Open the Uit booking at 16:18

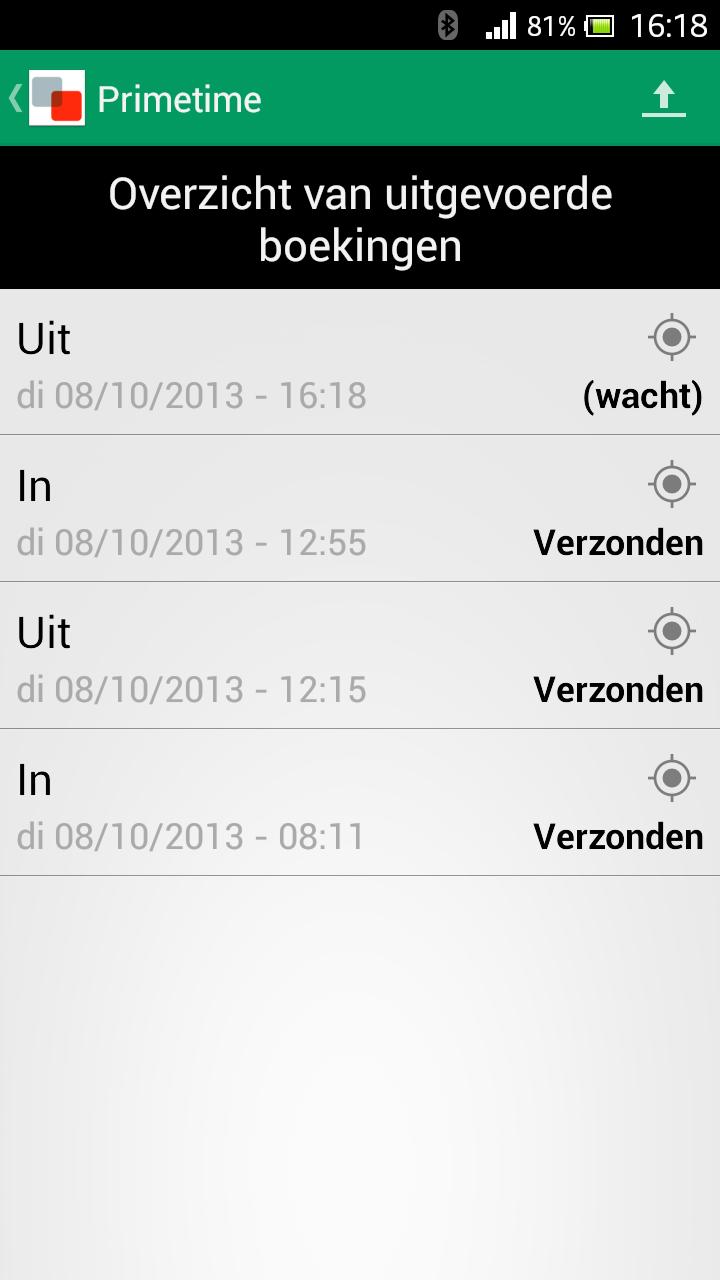pos(360,363)
